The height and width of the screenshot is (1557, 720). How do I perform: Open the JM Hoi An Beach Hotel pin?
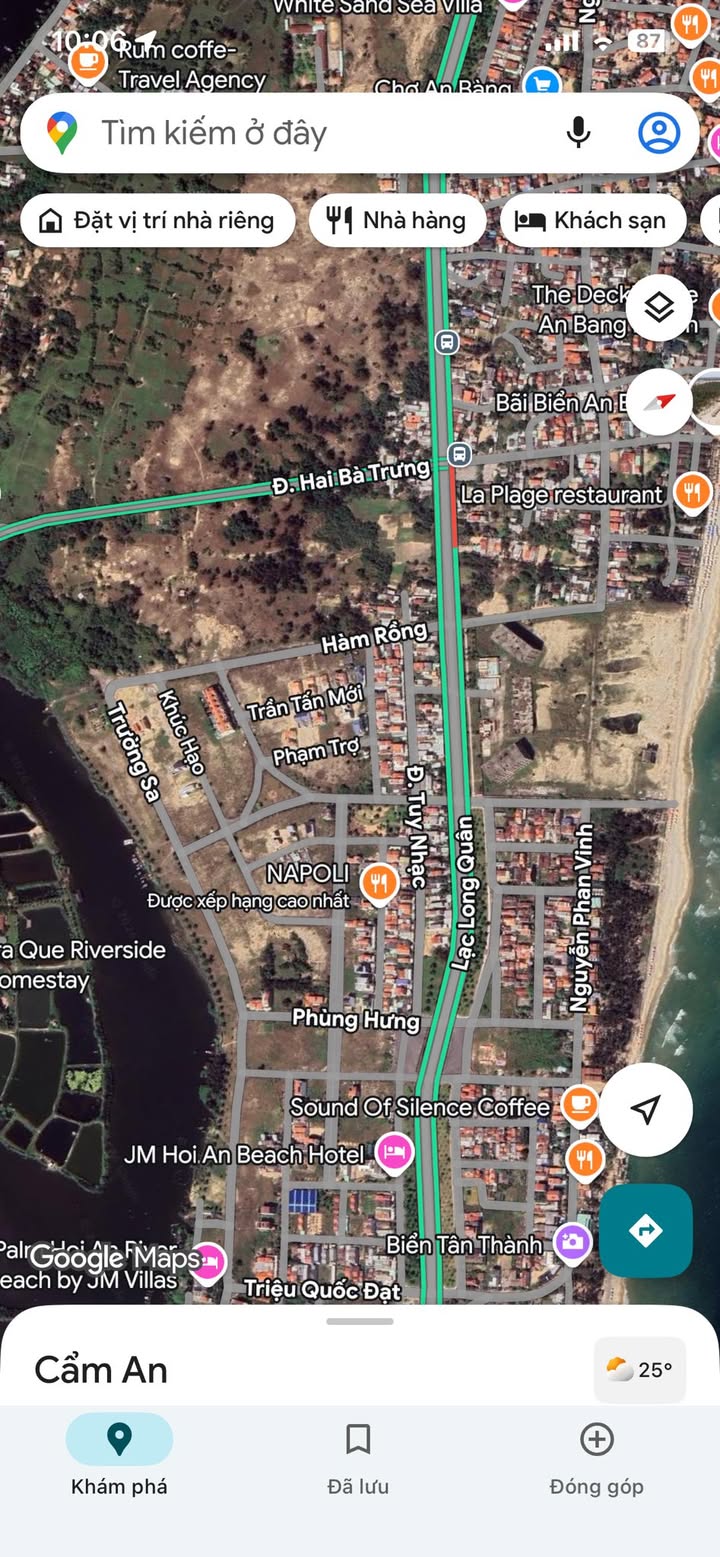pos(395,1153)
